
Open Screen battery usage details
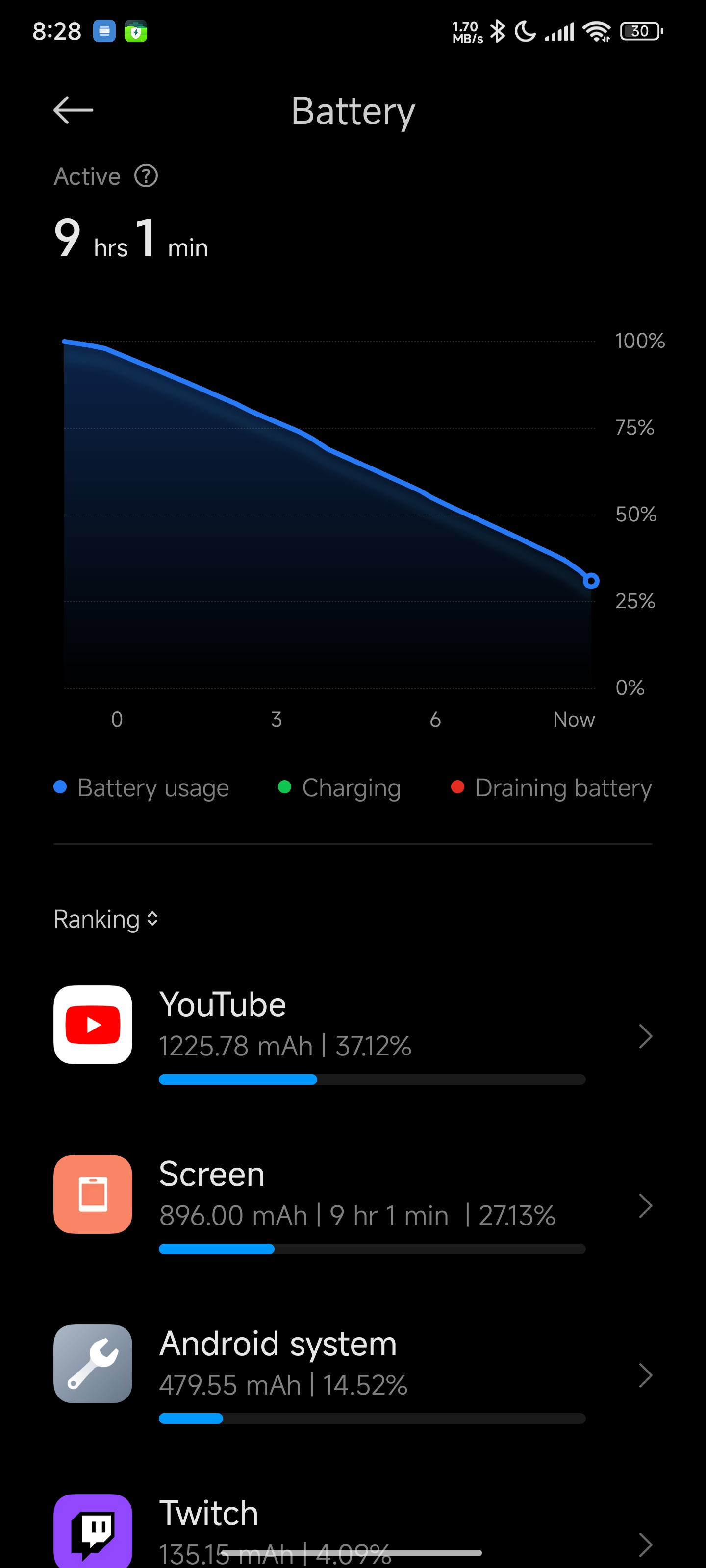pos(353,1204)
